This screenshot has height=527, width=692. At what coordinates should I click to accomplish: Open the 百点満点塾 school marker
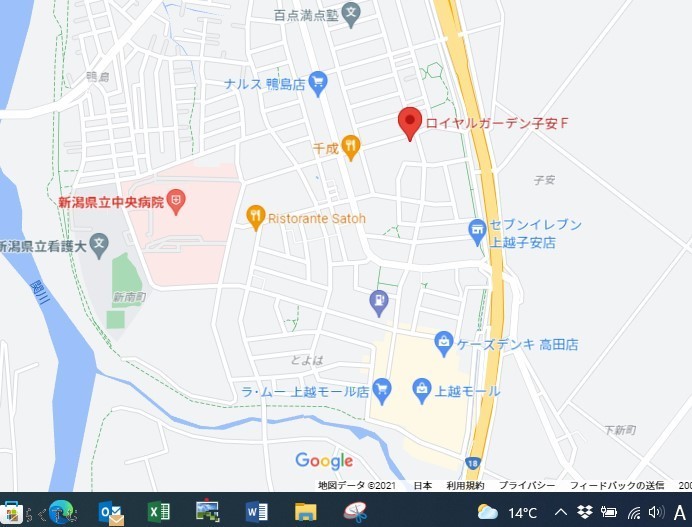coord(351,14)
